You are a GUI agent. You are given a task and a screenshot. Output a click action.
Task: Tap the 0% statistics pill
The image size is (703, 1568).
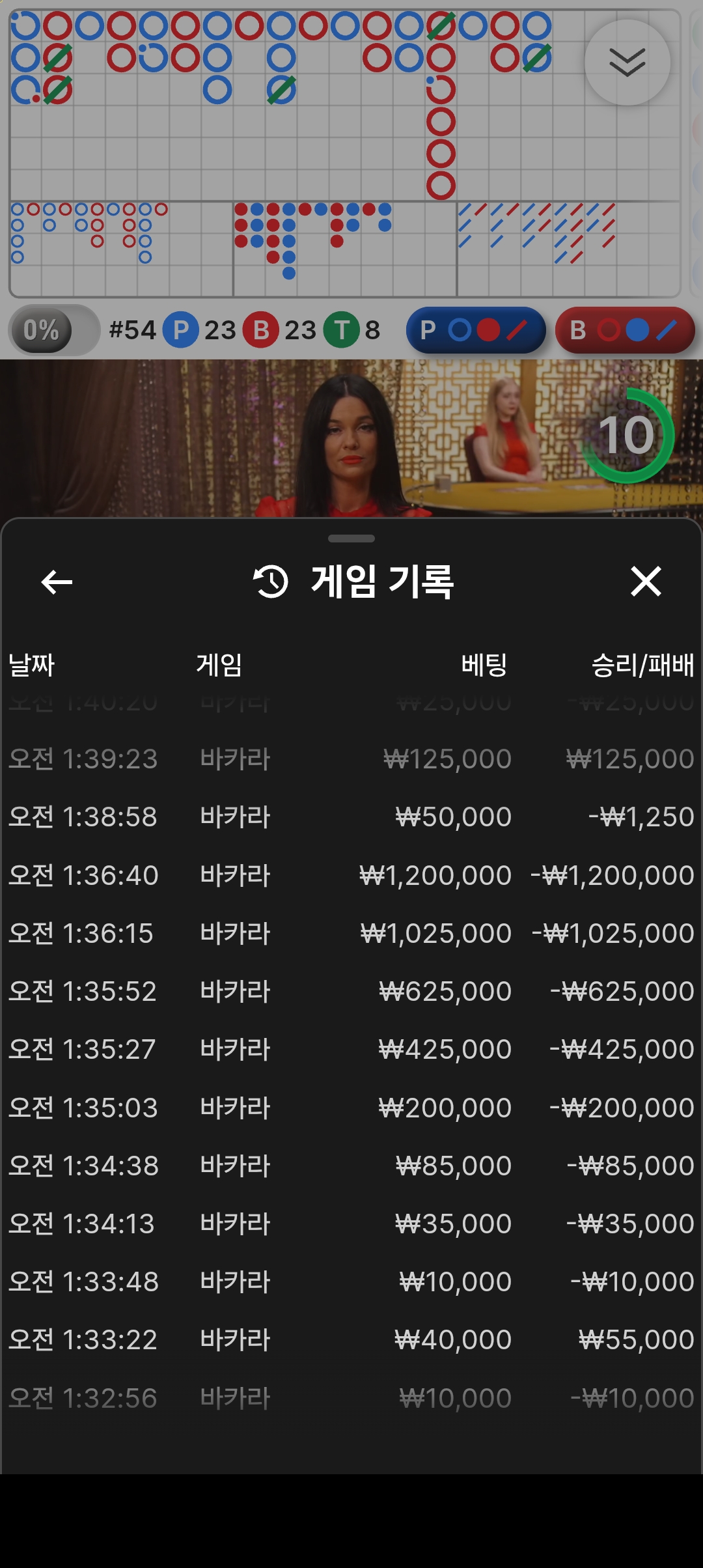coord(53,330)
